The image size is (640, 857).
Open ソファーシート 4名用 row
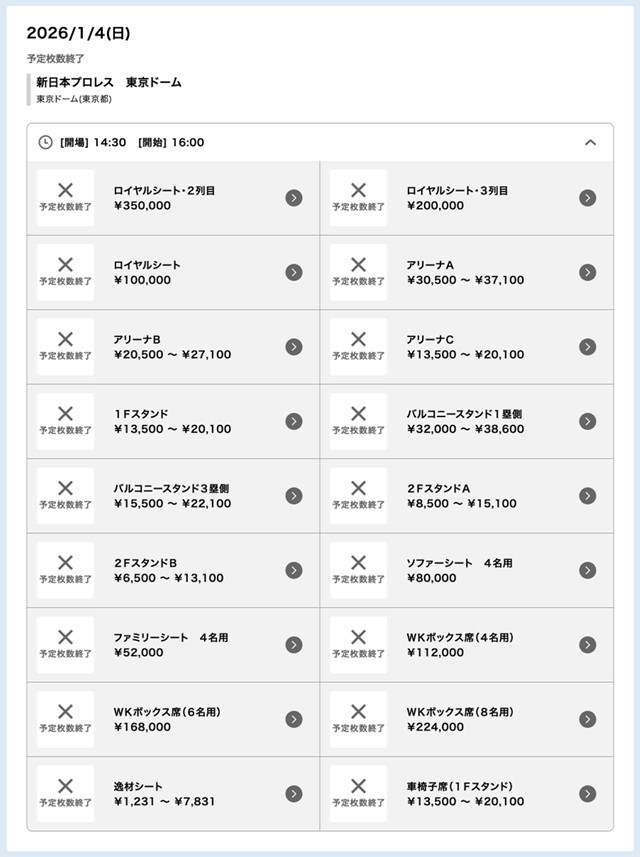pyautogui.click(x=587, y=570)
